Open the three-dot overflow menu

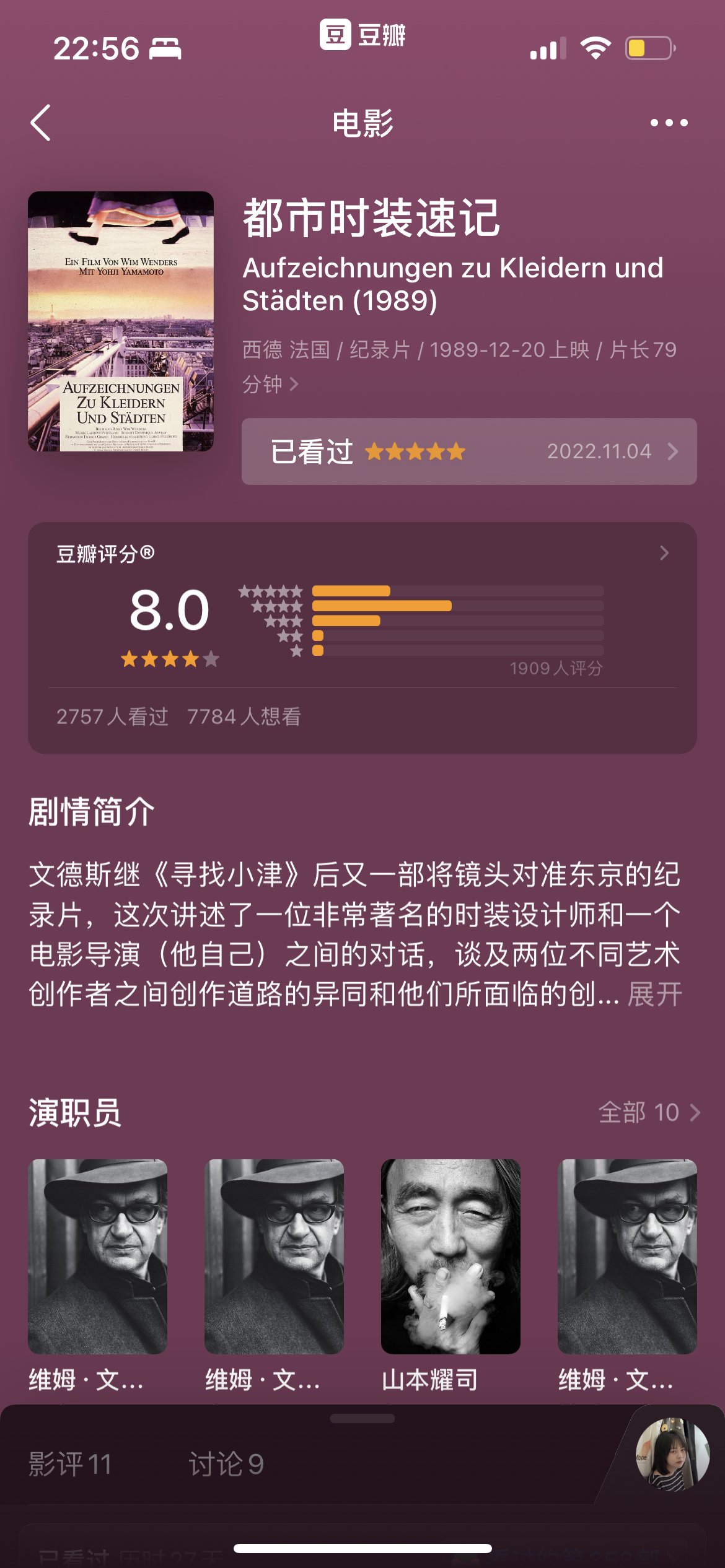[669, 123]
